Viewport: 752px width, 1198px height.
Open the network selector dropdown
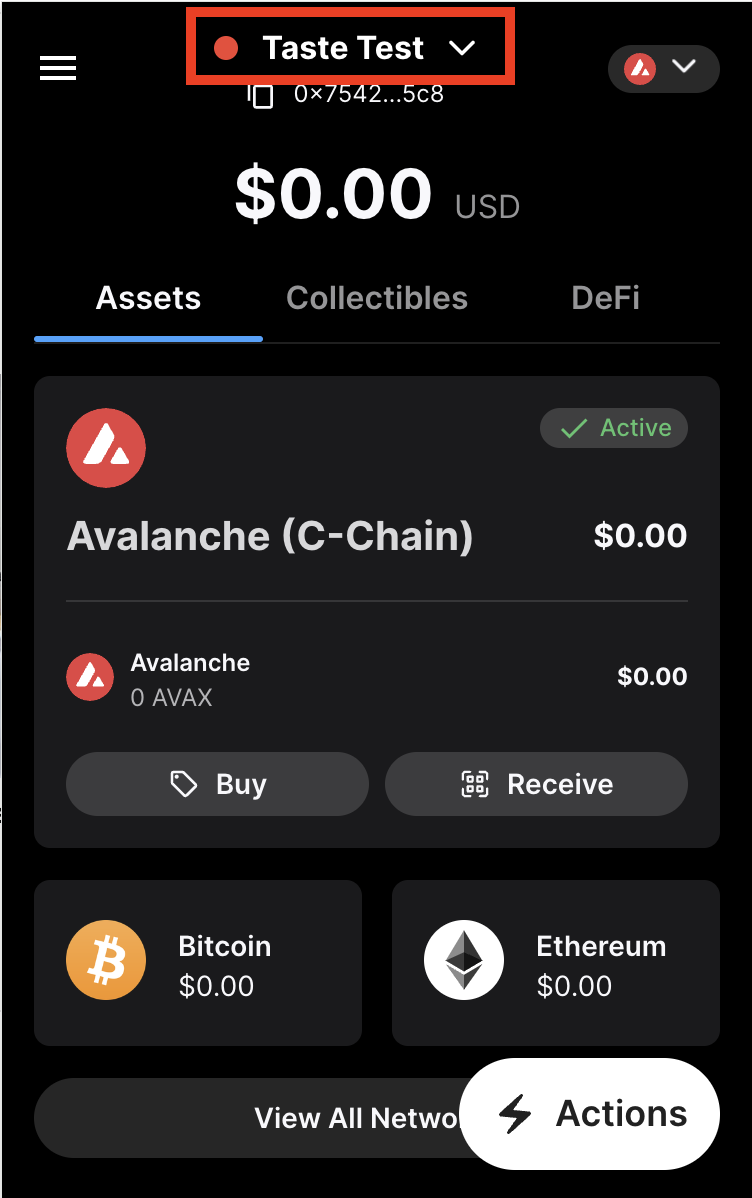click(x=663, y=68)
